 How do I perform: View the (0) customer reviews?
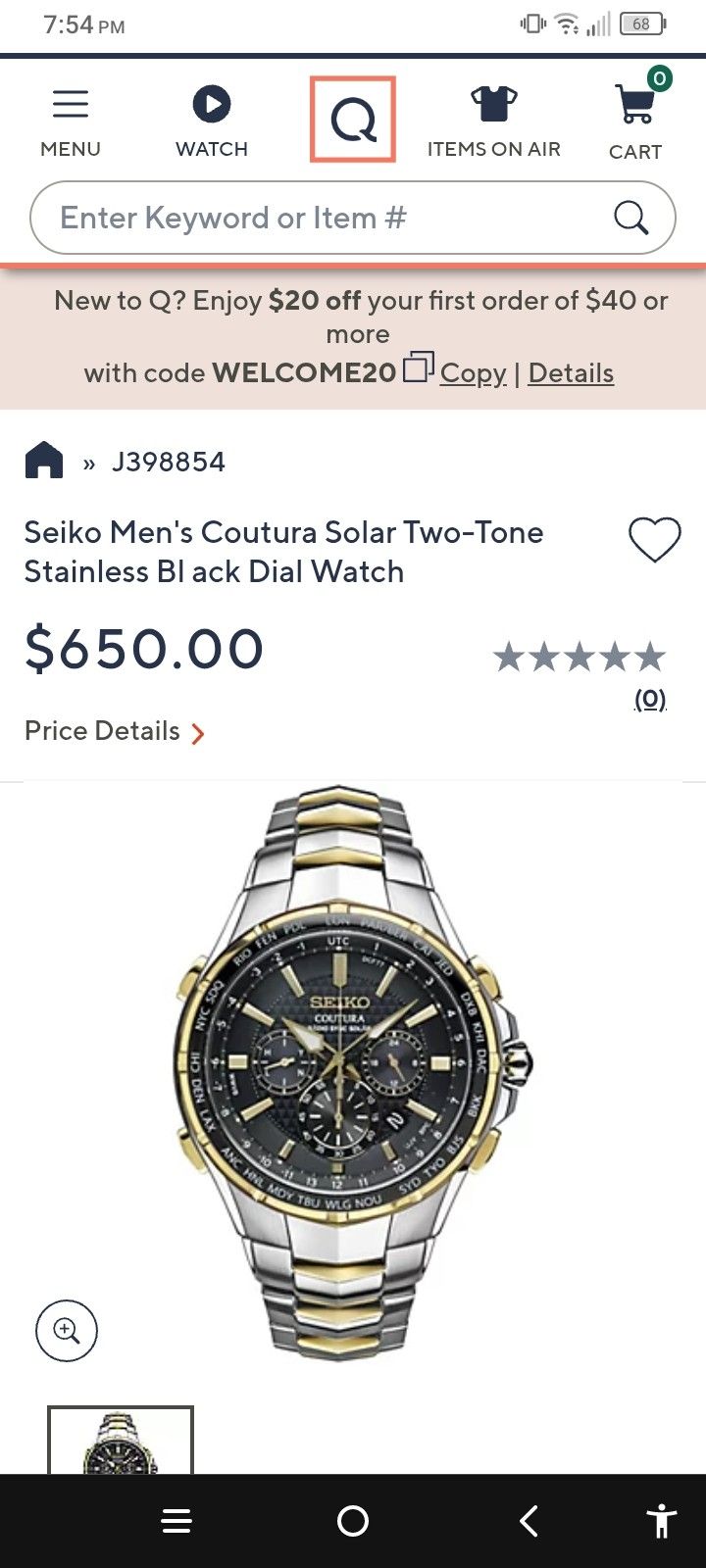pyautogui.click(x=649, y=699)
